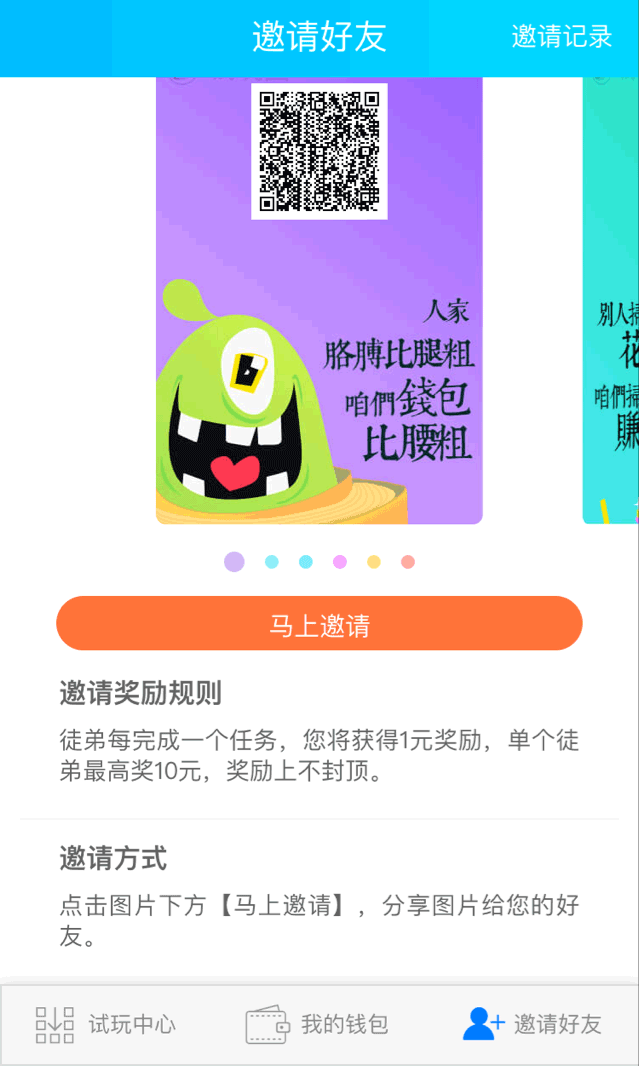Open 邀请记录 invitation records

click(562, 36)
